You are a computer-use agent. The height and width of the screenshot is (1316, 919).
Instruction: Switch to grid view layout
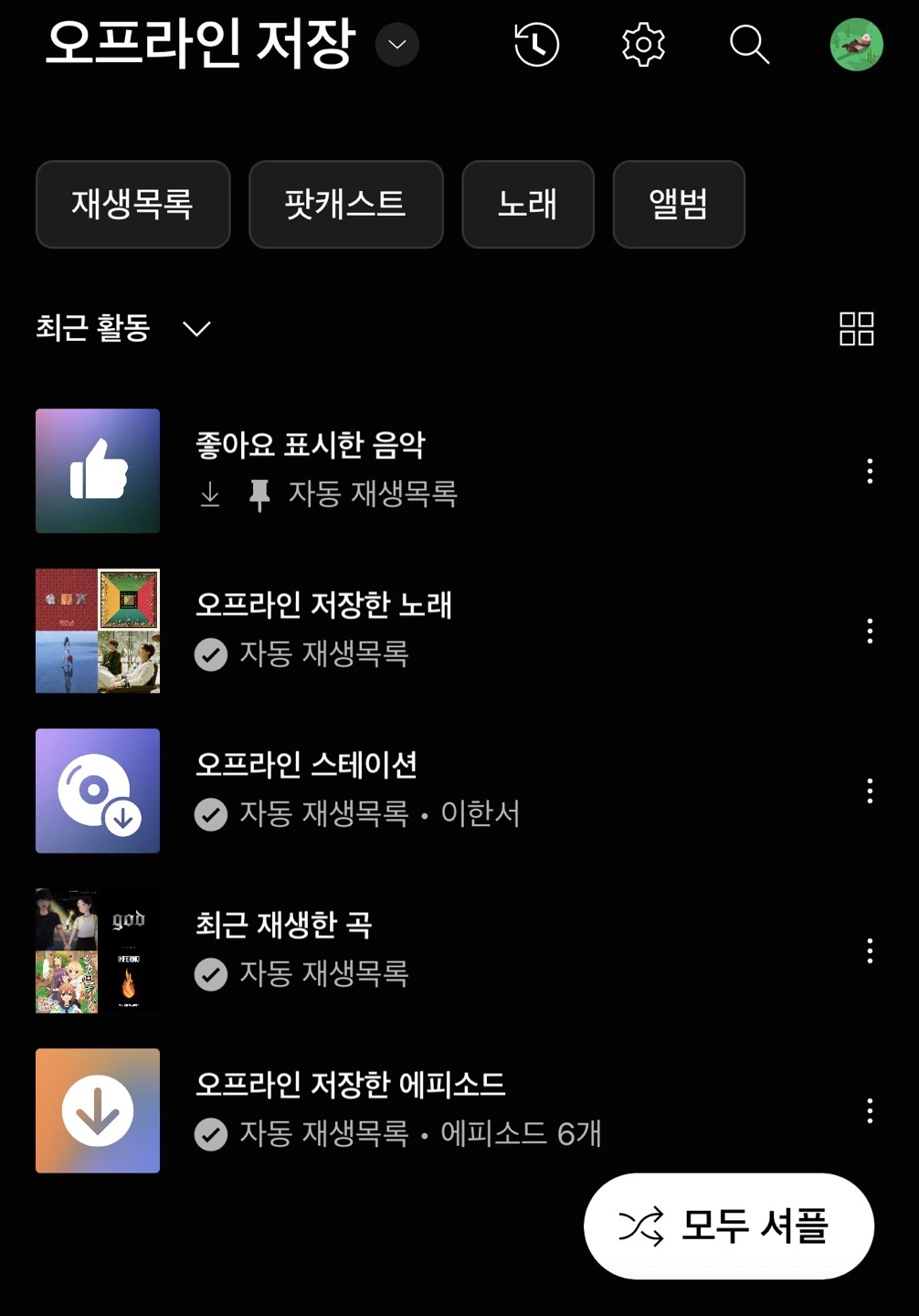coord(856,328)
